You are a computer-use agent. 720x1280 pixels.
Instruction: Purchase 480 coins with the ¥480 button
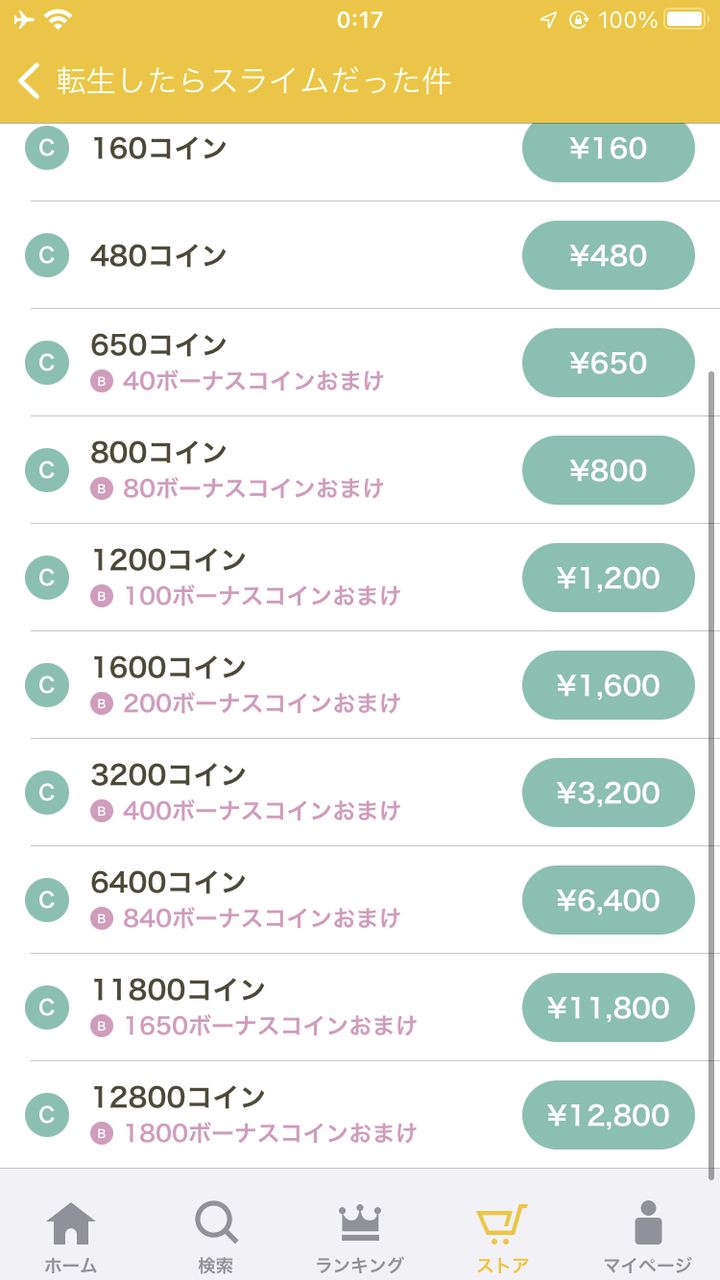[x=608, y=255]
